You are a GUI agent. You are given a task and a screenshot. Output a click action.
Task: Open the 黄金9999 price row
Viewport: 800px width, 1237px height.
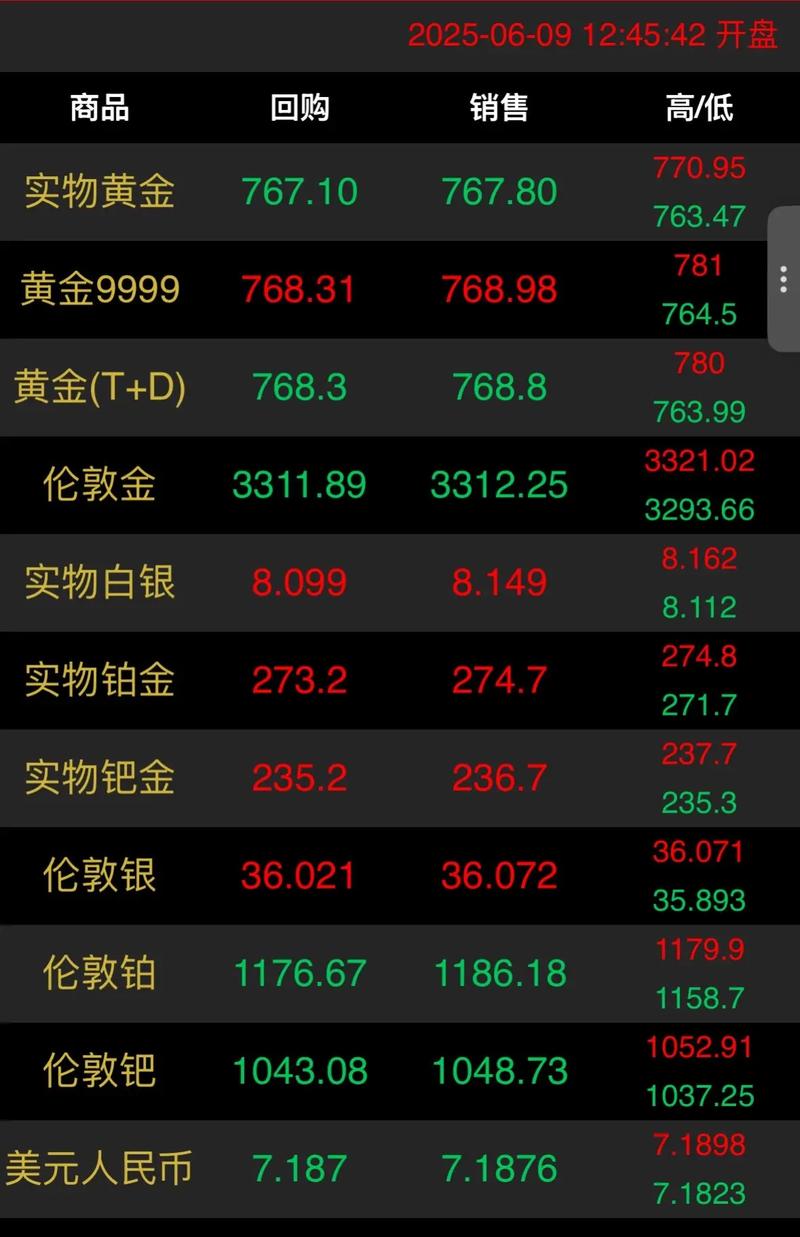click(x=99, y=290)
